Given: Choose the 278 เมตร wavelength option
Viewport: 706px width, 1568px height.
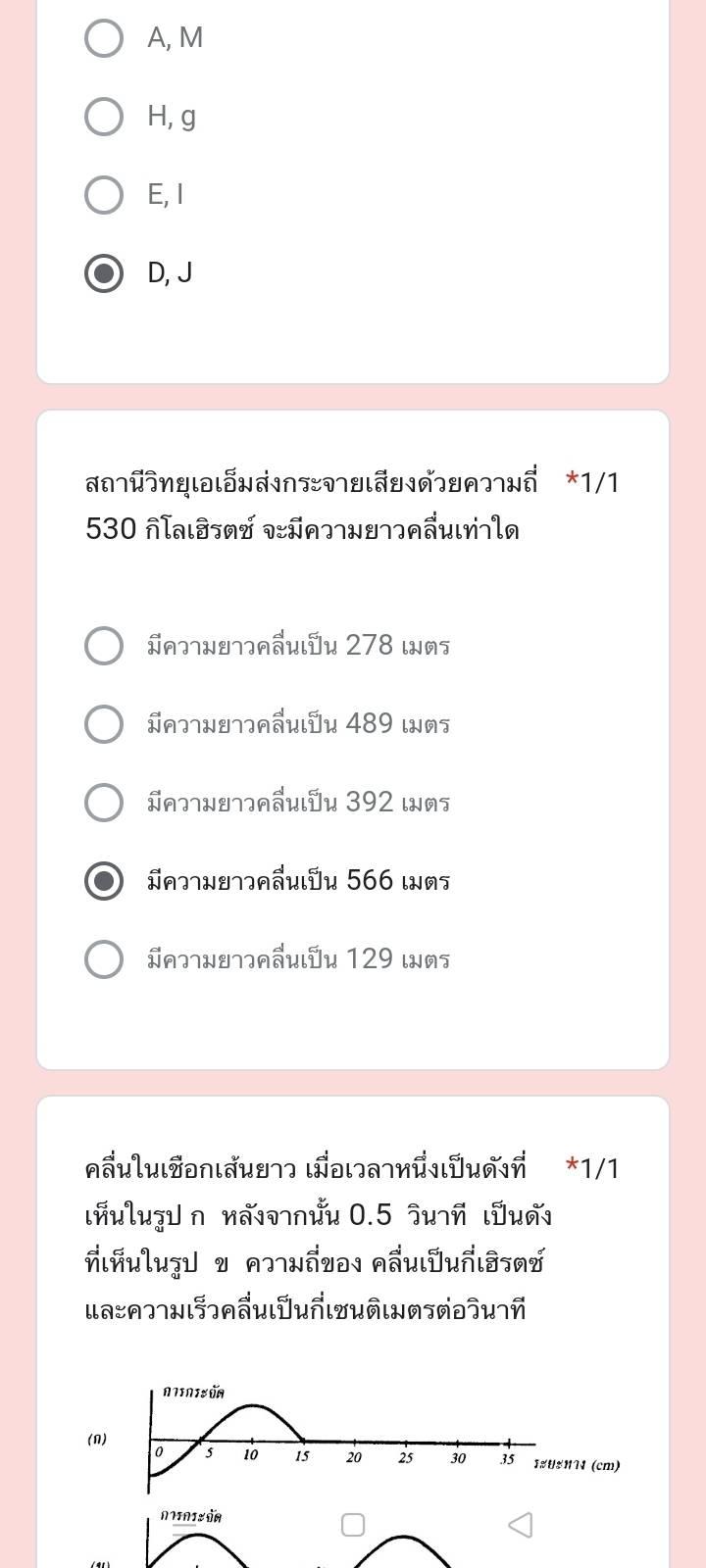Looking at the screenshot, I should tap(104, 646).
